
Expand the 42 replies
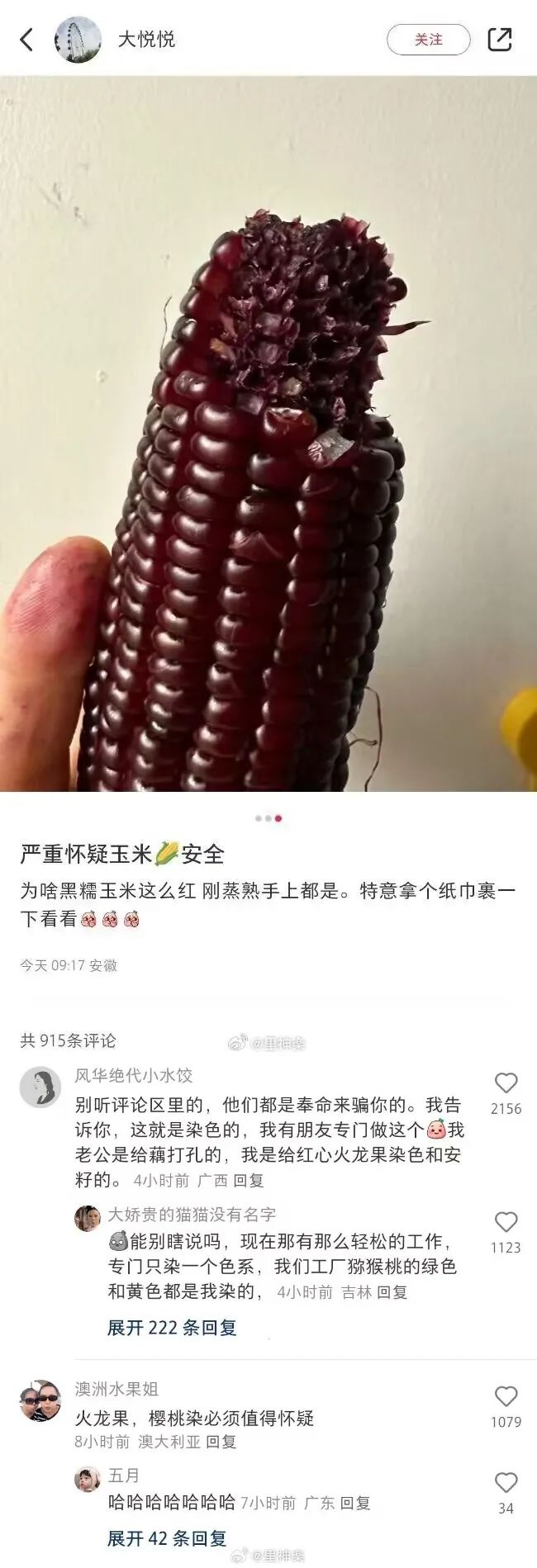pos(166,1538)
